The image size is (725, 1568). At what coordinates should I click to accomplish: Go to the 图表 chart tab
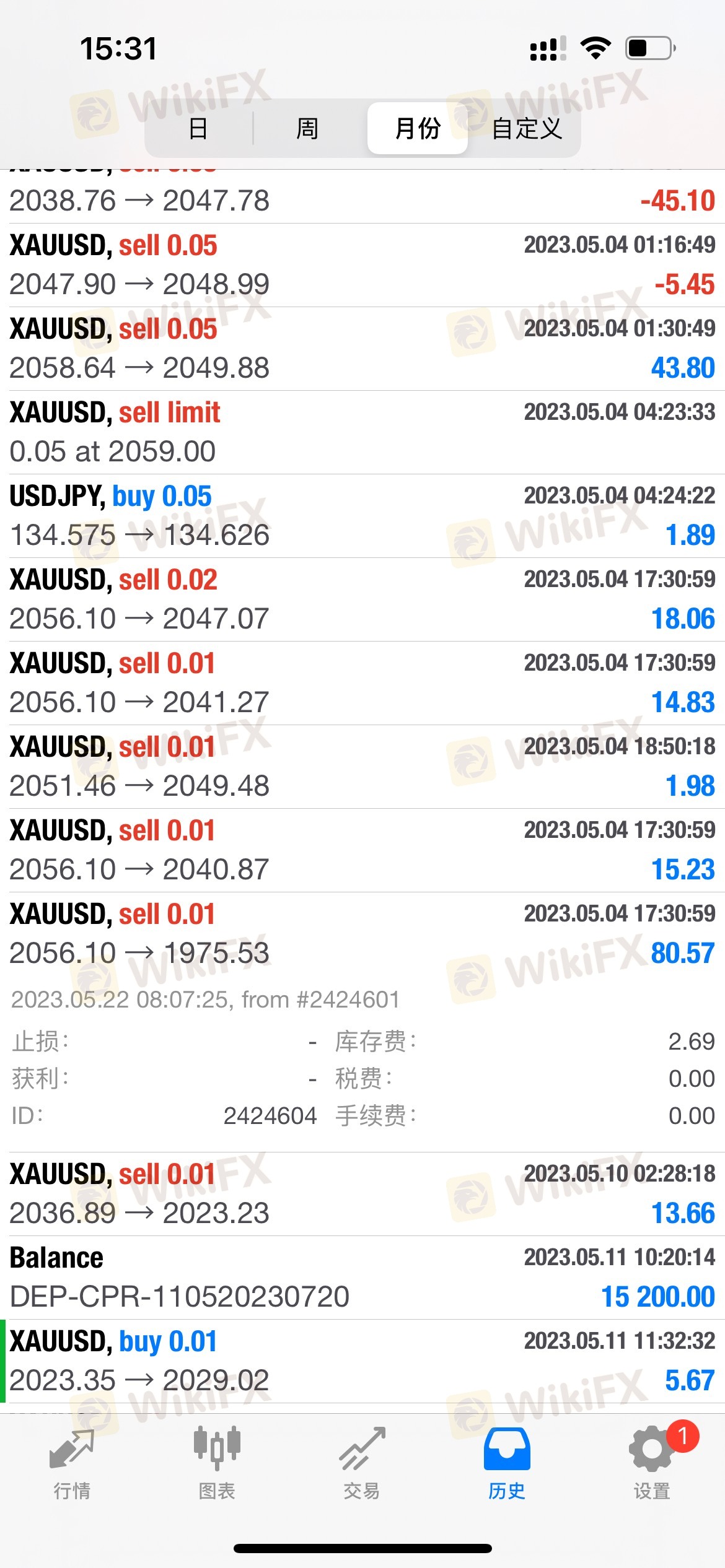coord(217,1464)
